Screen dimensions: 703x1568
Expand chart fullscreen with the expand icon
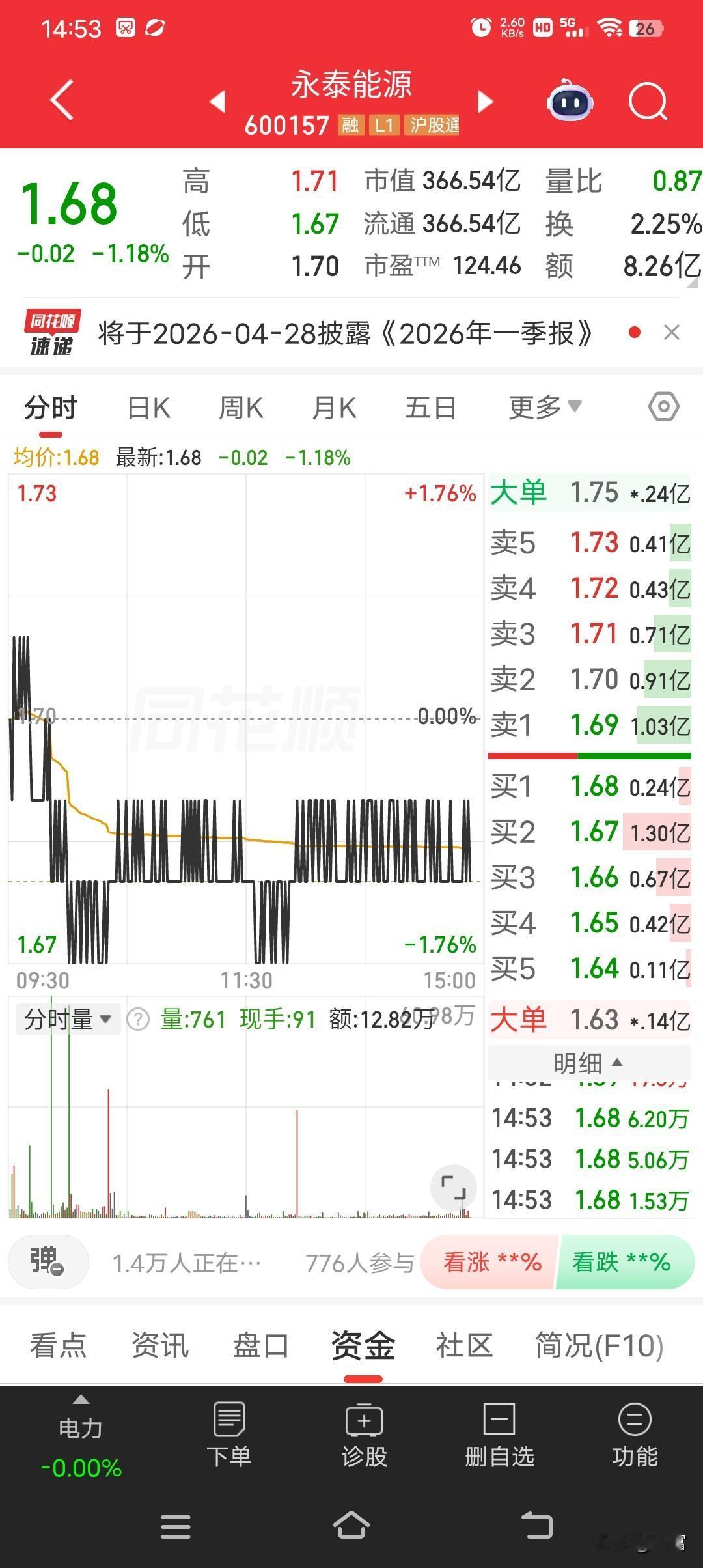(454, 1187)
